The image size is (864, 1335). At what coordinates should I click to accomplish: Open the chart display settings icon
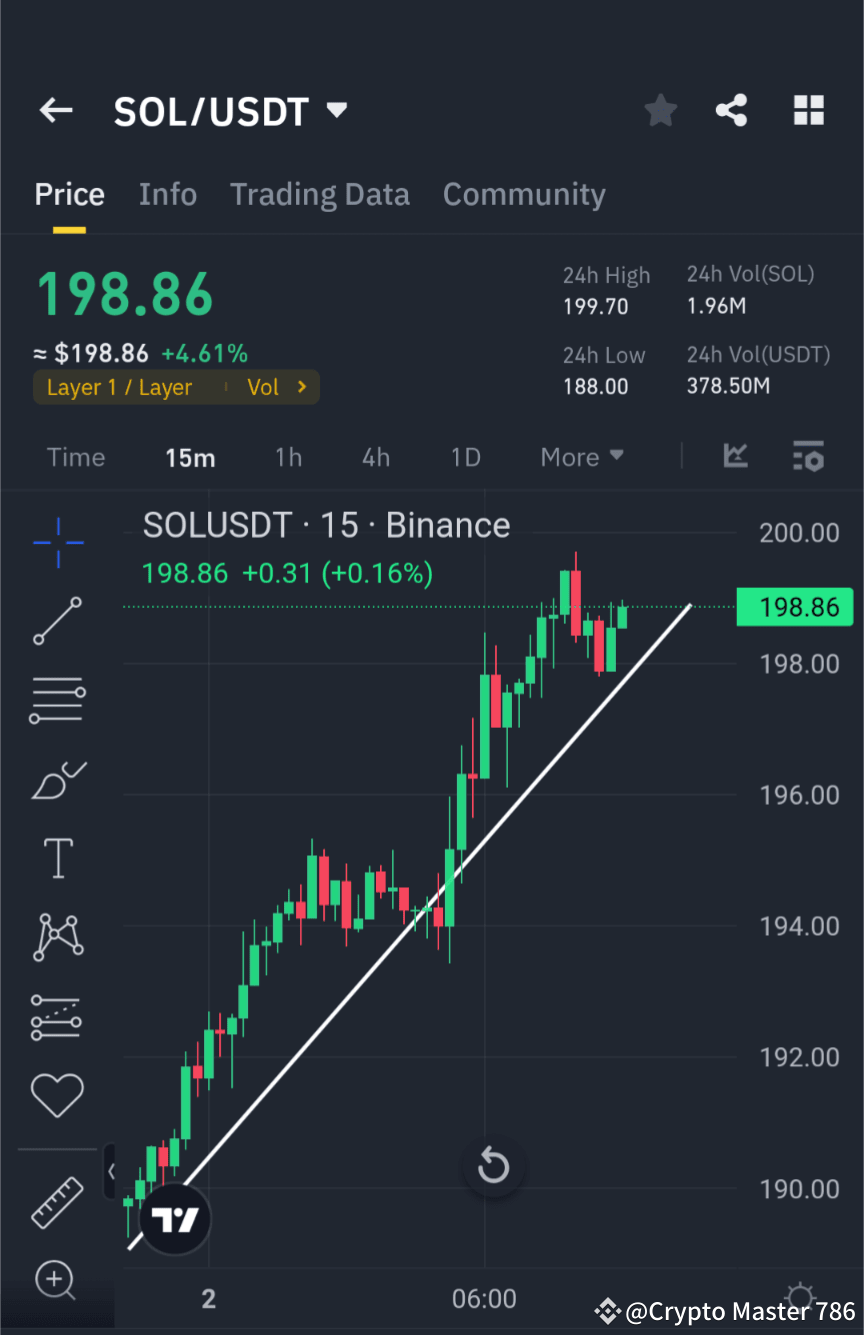808,456
